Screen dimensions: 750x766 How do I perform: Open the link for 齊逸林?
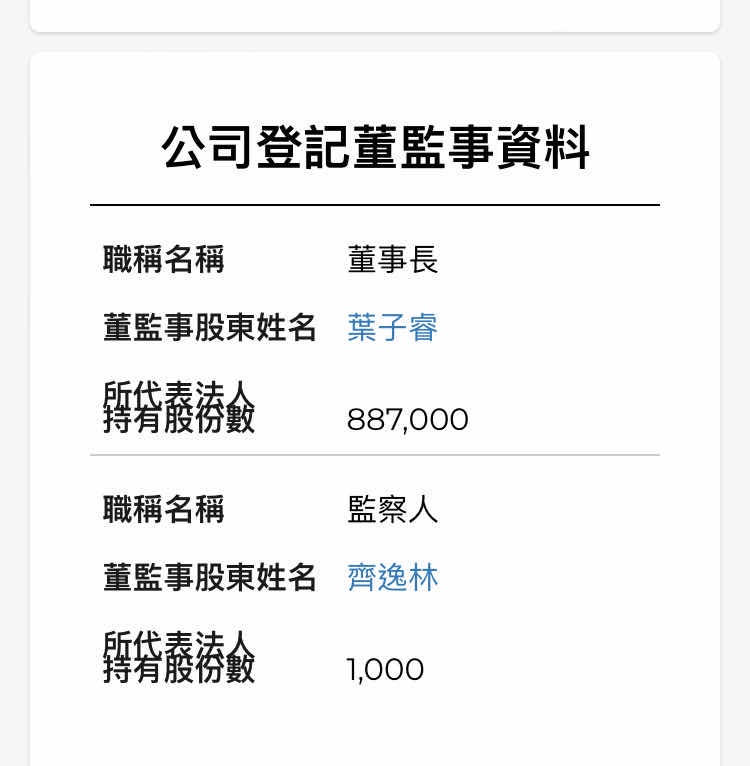392,578
